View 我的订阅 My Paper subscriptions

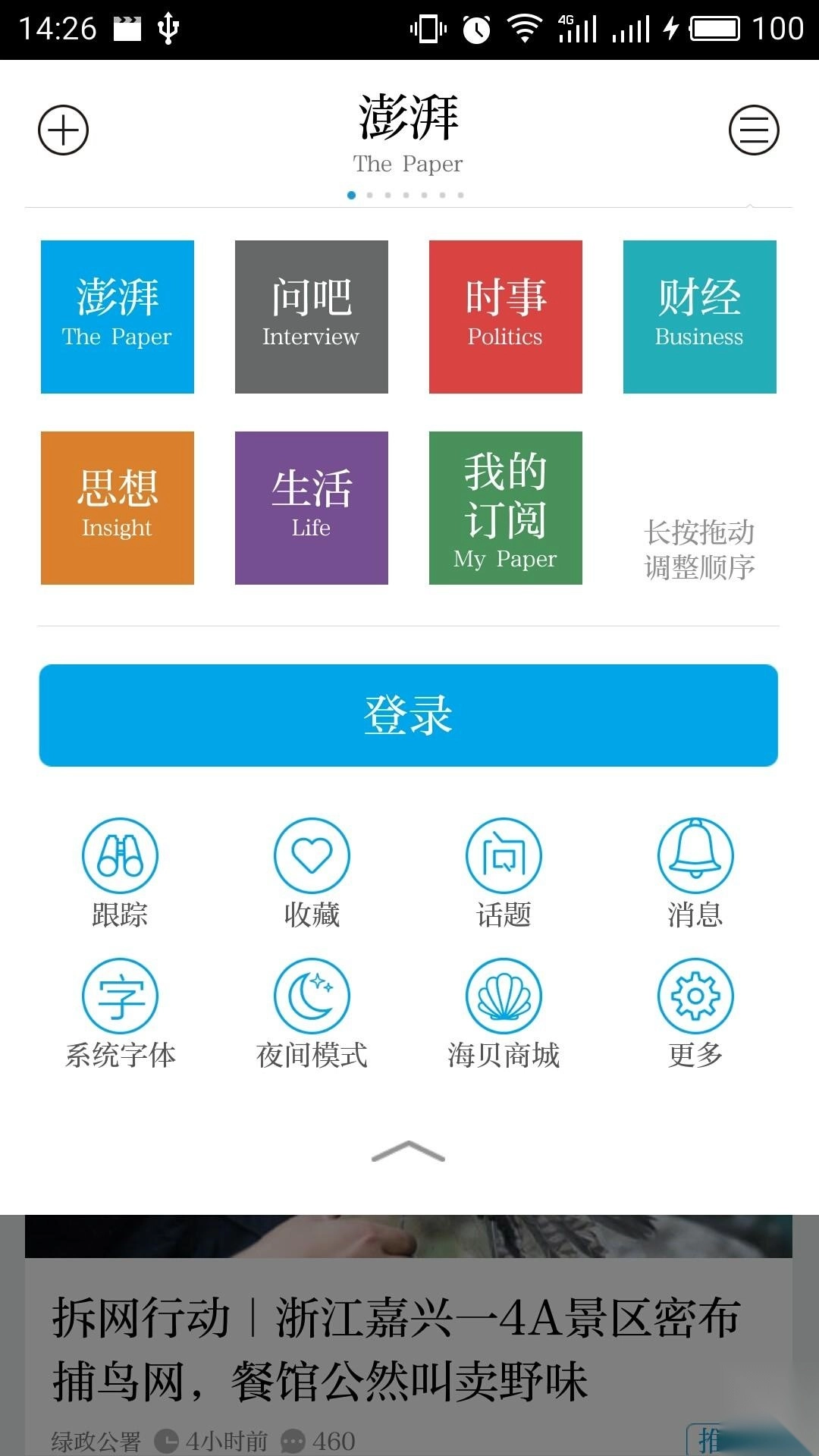(x=506, y=508)
